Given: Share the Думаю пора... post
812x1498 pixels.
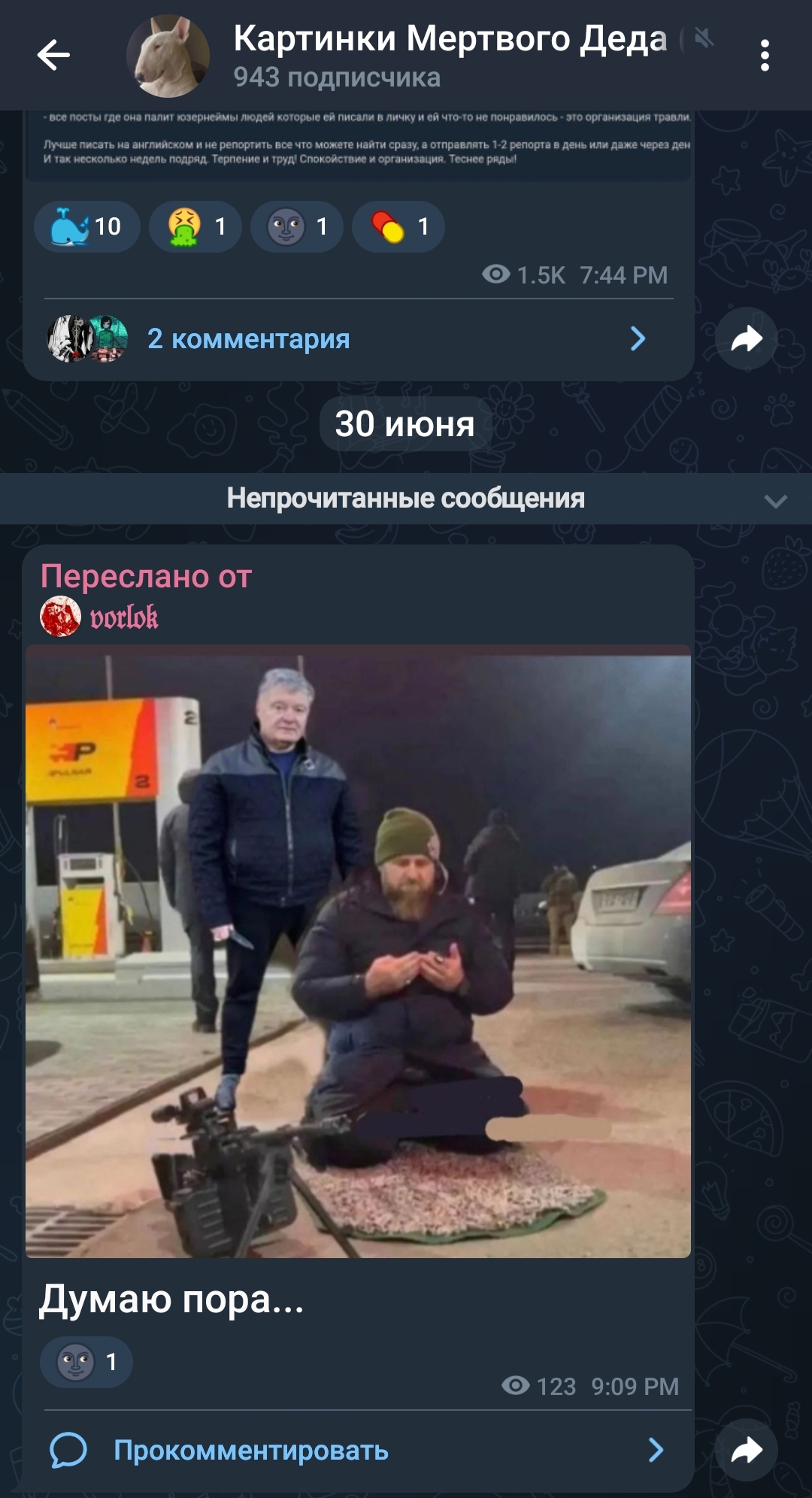Looking at the screenshot, I should point(746,1450).
